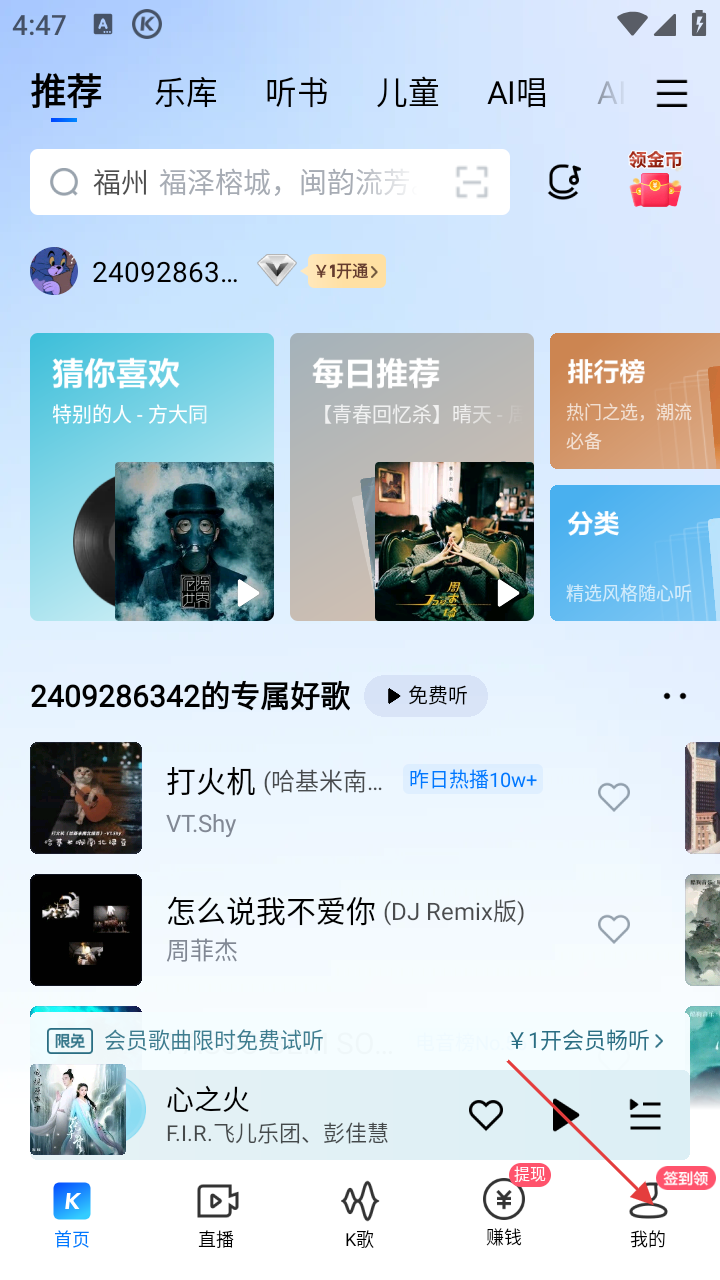Switch to the 乐库 tab

(x=186, y=93)
